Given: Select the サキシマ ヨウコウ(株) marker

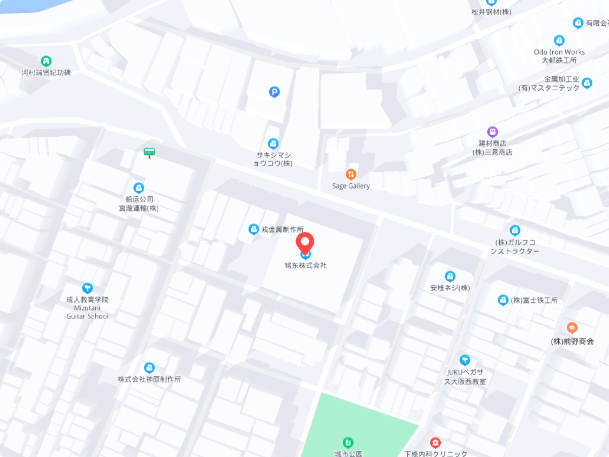Looking at the screenshot, I should click(273, 143).
